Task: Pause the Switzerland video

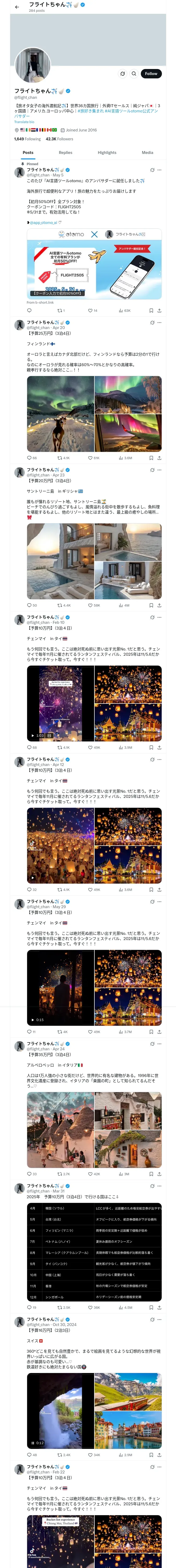Action: (x=33, y=1443)
